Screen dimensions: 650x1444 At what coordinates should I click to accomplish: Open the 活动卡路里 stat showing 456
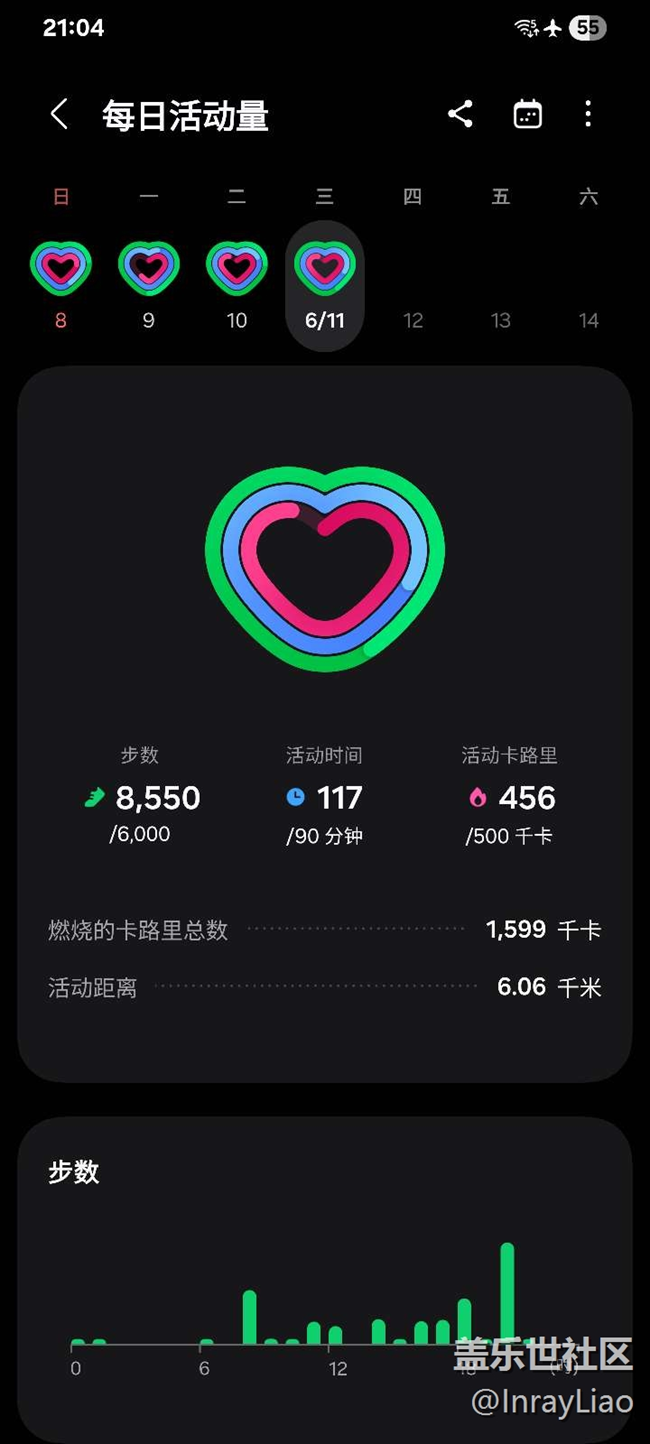coord(510,796)
